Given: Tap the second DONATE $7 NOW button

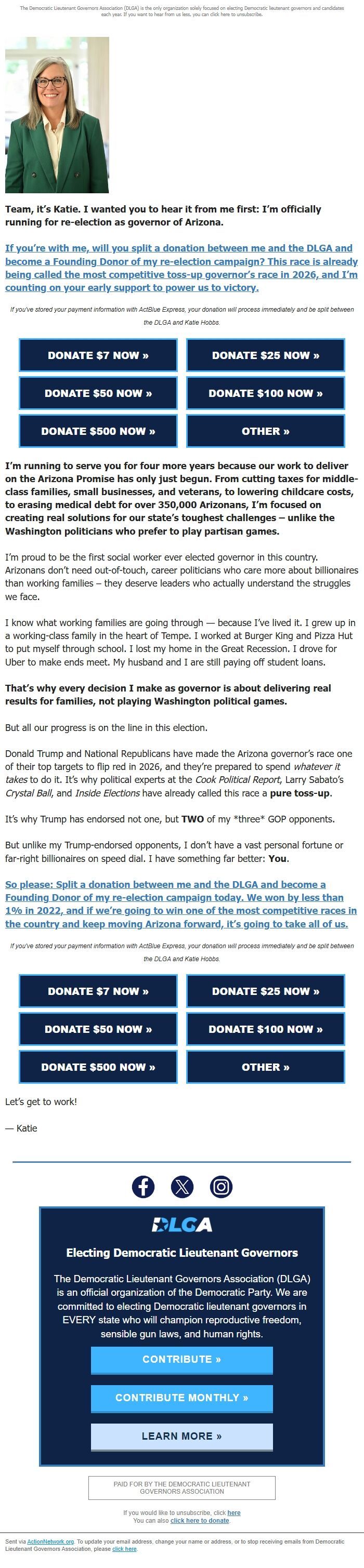Looking at the screenshot, I should click(x=98, y=992).
